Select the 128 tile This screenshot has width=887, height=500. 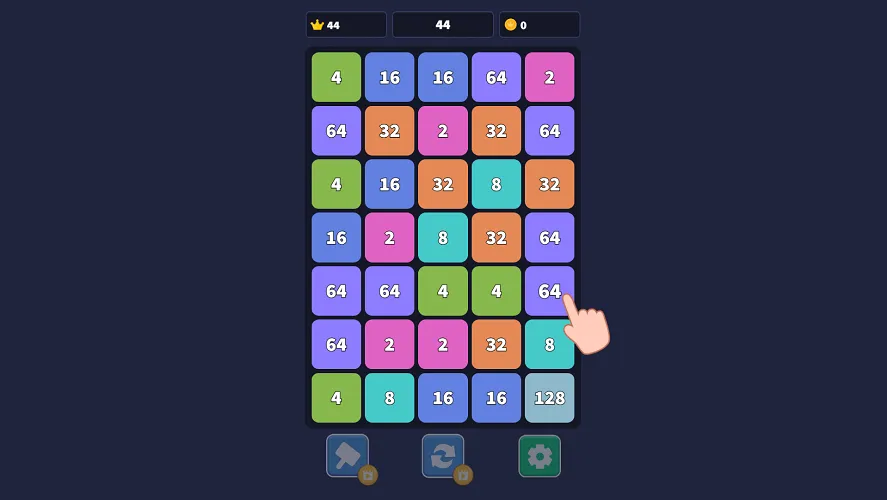[x=549, y=398]
